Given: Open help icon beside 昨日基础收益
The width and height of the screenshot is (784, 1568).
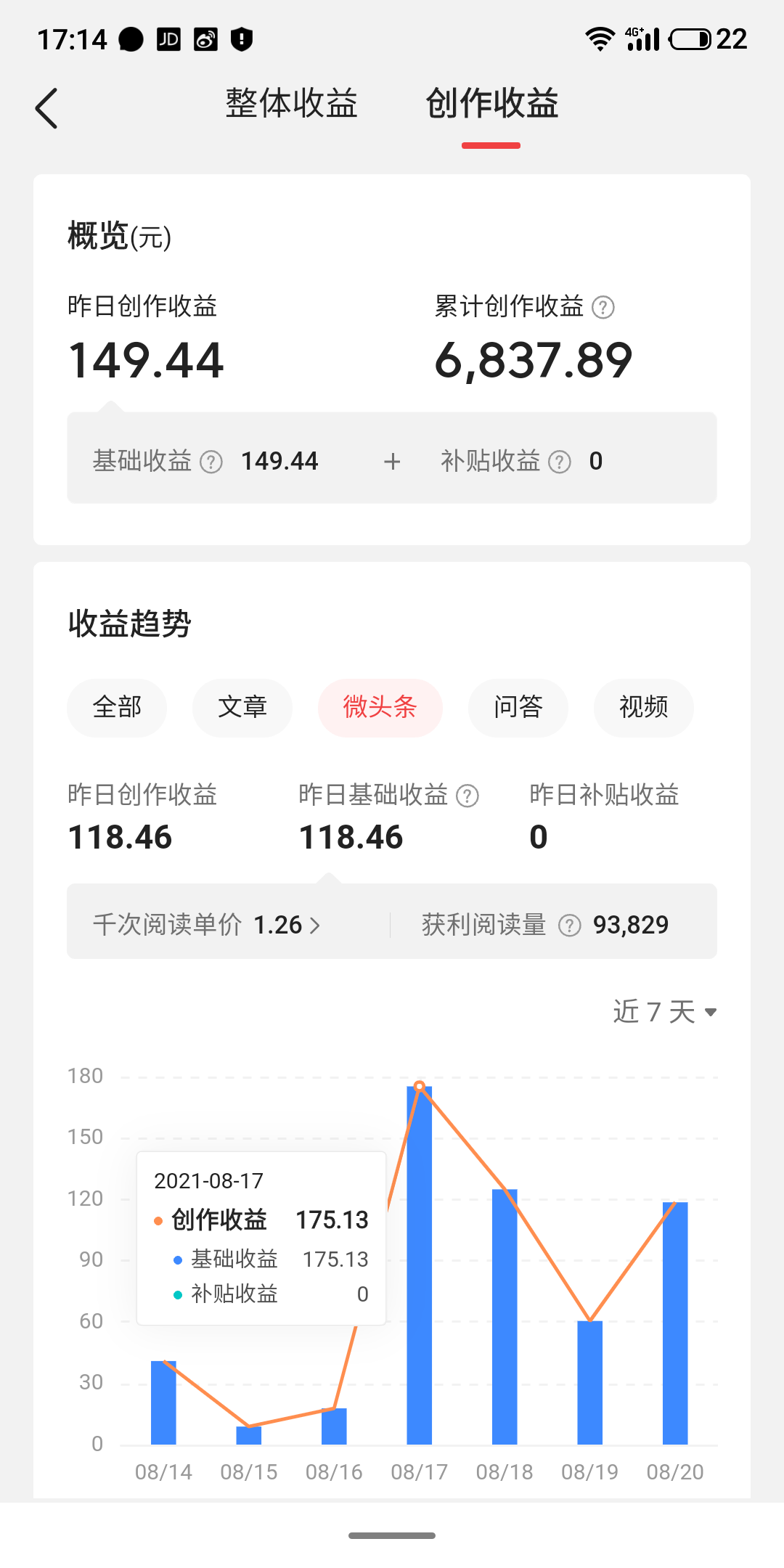Looking at the screenshot, I should tap(467, 796).
